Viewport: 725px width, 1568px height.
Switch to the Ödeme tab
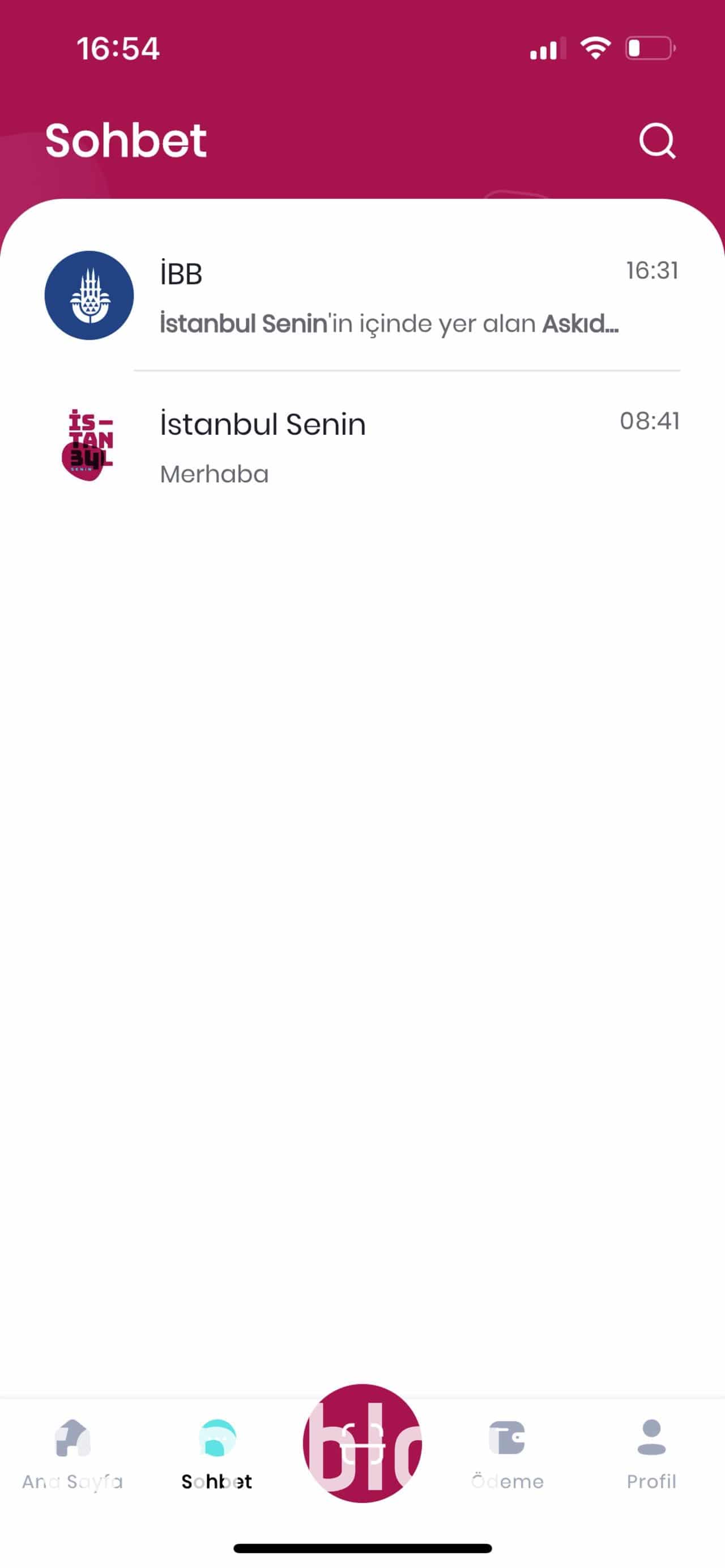point(507,1454)
